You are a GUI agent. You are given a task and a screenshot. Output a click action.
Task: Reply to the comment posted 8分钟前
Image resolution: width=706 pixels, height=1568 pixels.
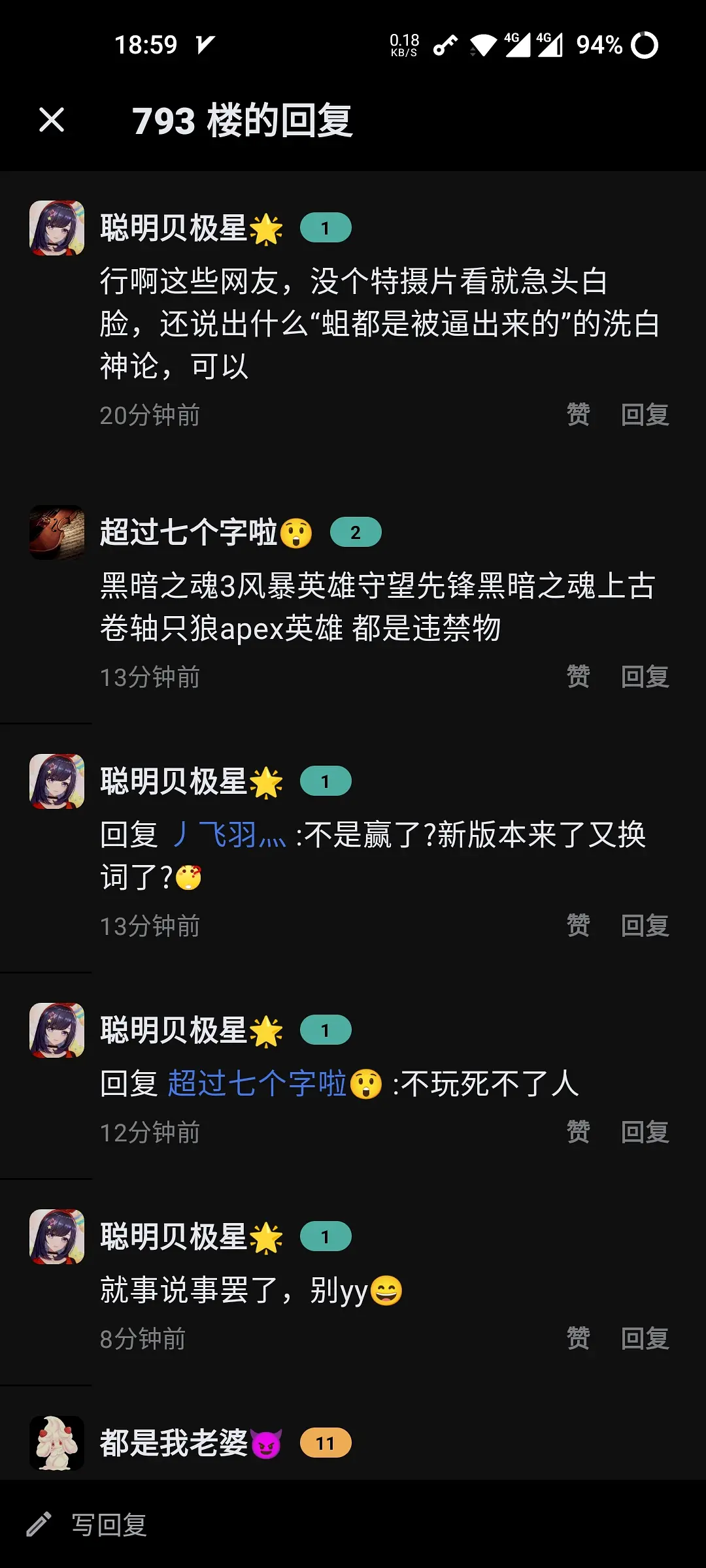(645, 1339)
